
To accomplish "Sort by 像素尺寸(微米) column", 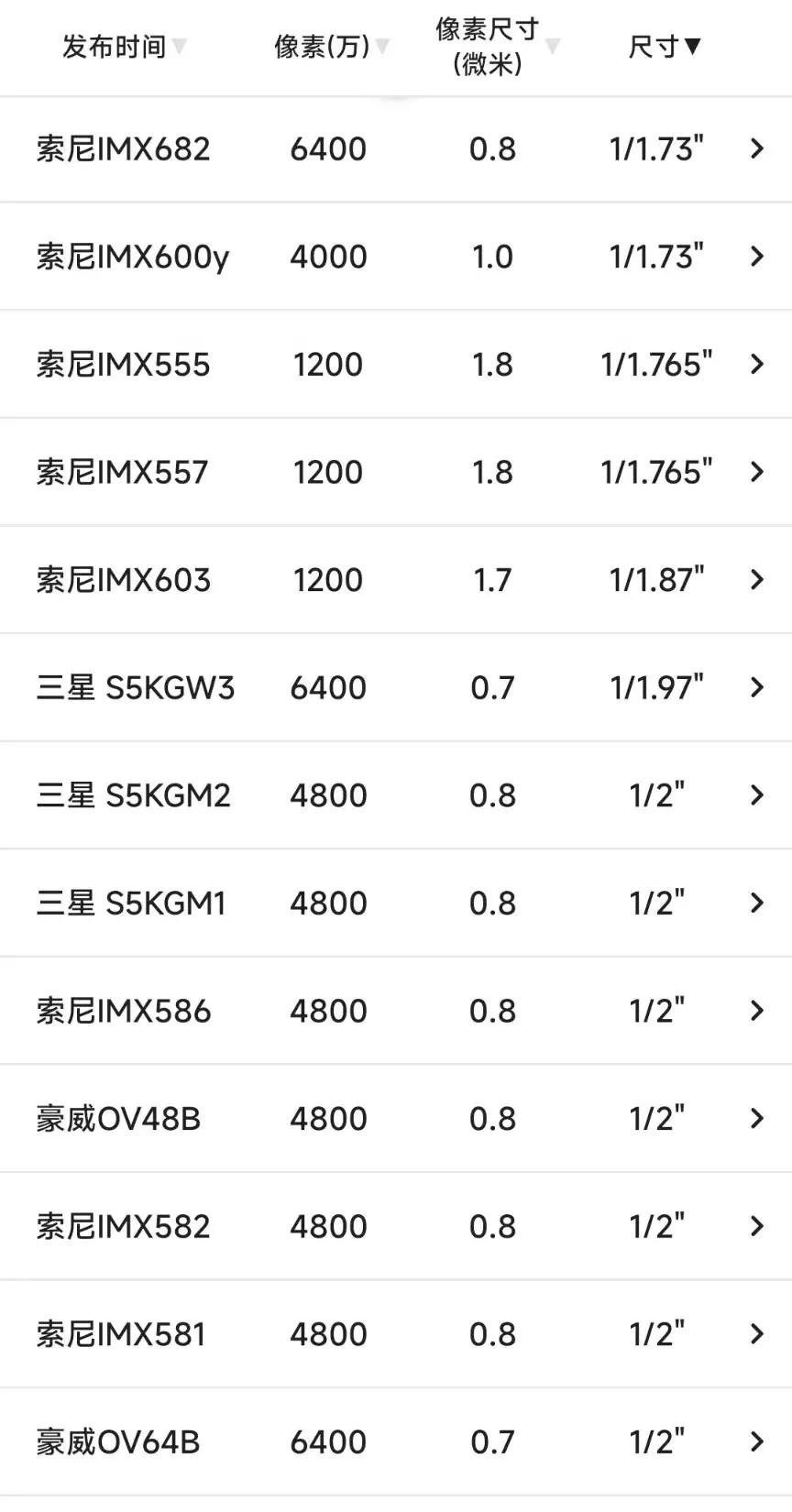I will (496, 46).
